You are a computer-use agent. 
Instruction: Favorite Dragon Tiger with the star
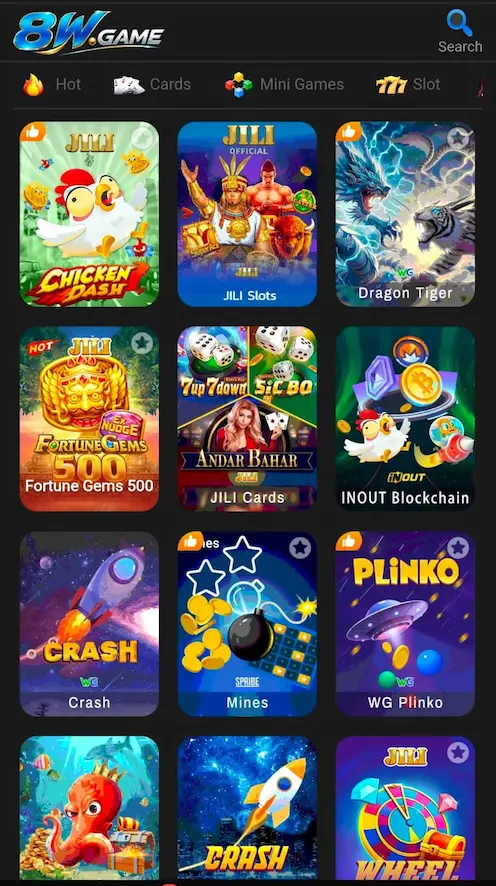tap(458, 138)
